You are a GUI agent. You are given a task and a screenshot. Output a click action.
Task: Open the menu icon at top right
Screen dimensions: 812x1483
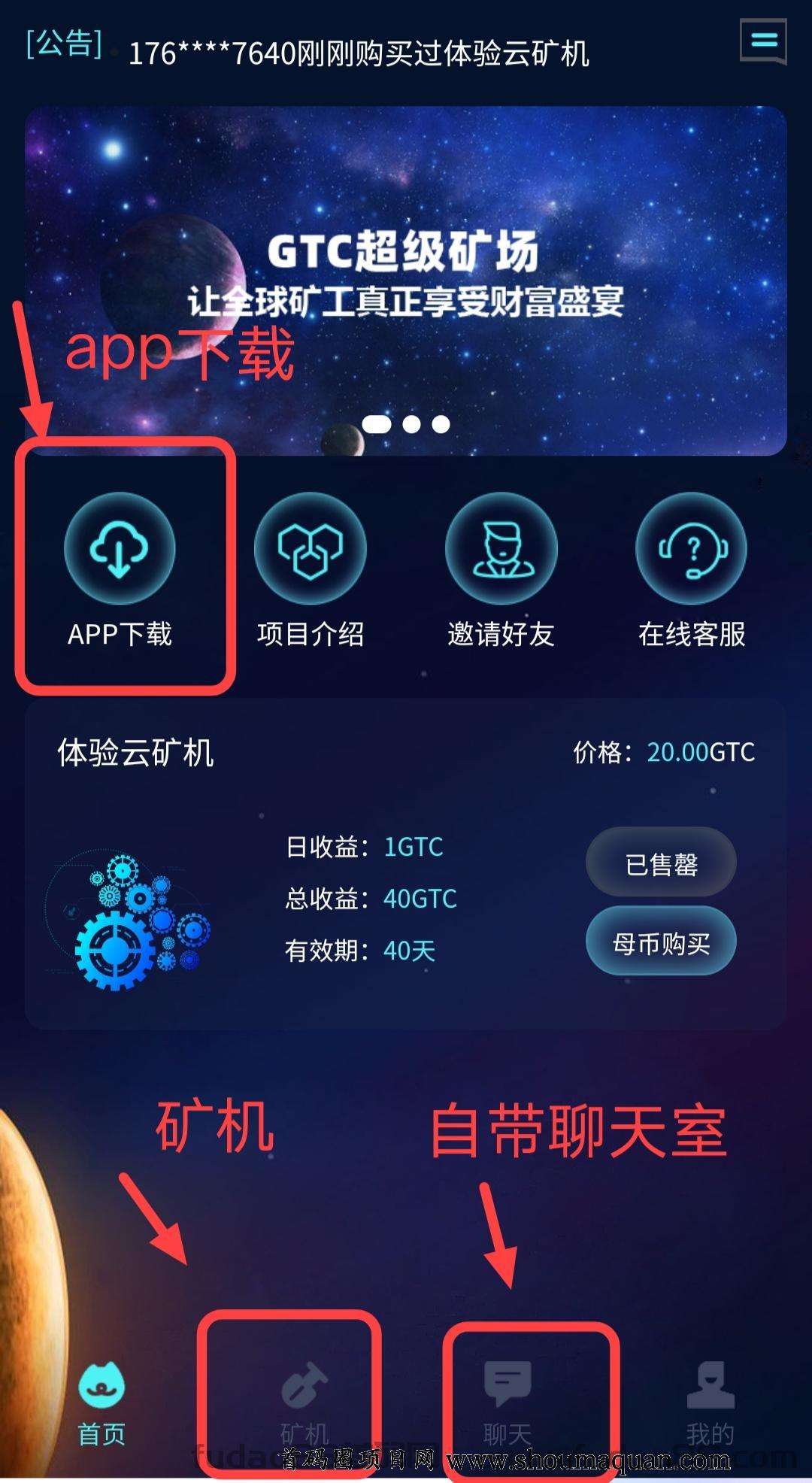coord(763,42)
